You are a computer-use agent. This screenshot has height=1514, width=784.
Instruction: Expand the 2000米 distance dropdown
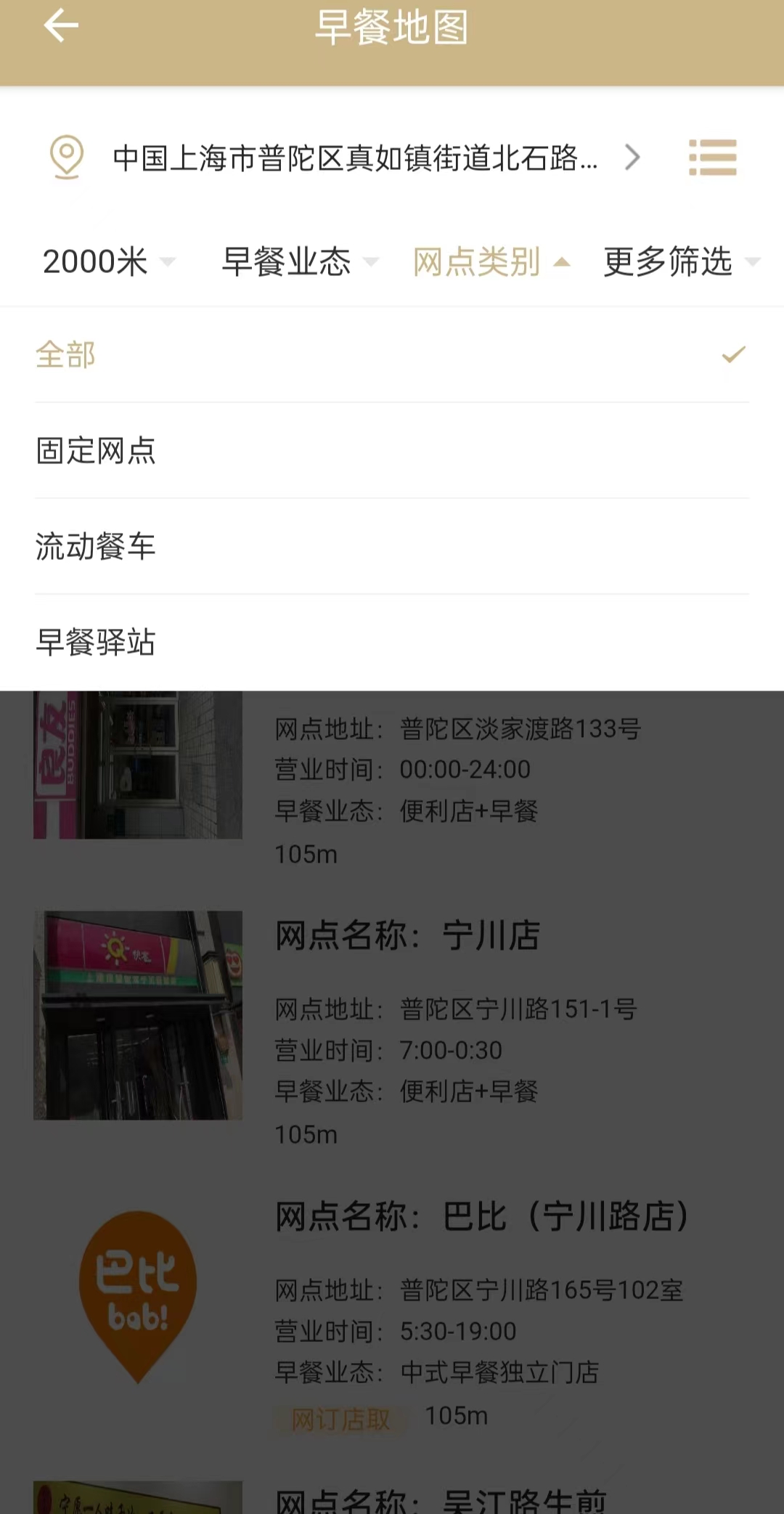(109, 262)
